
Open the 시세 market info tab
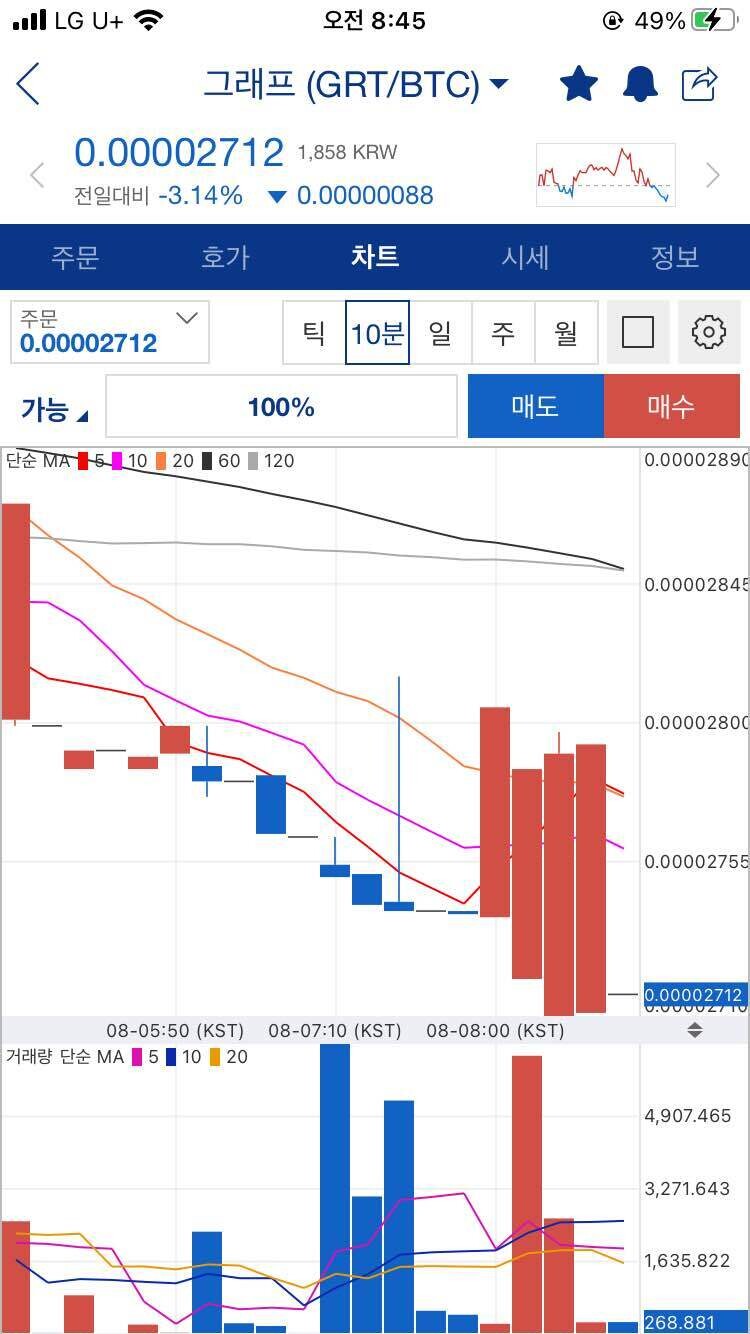(525, 257)
